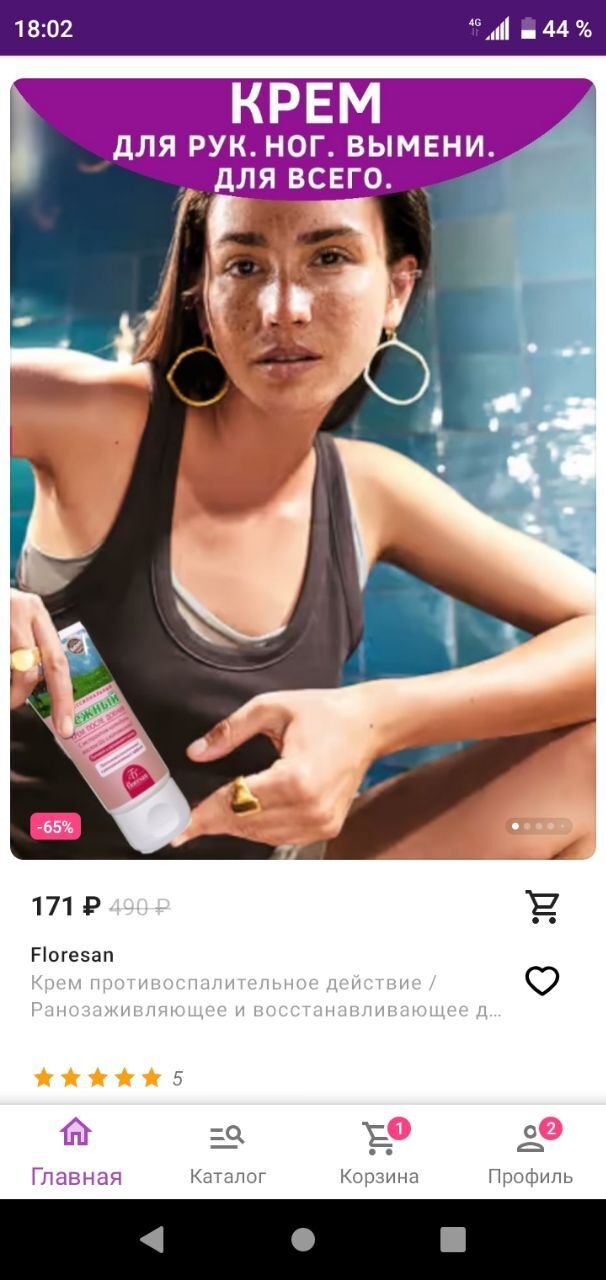Open the Floresan product description
The width and height of the screenshot is (606, 1280).
[x=266, y=996]
